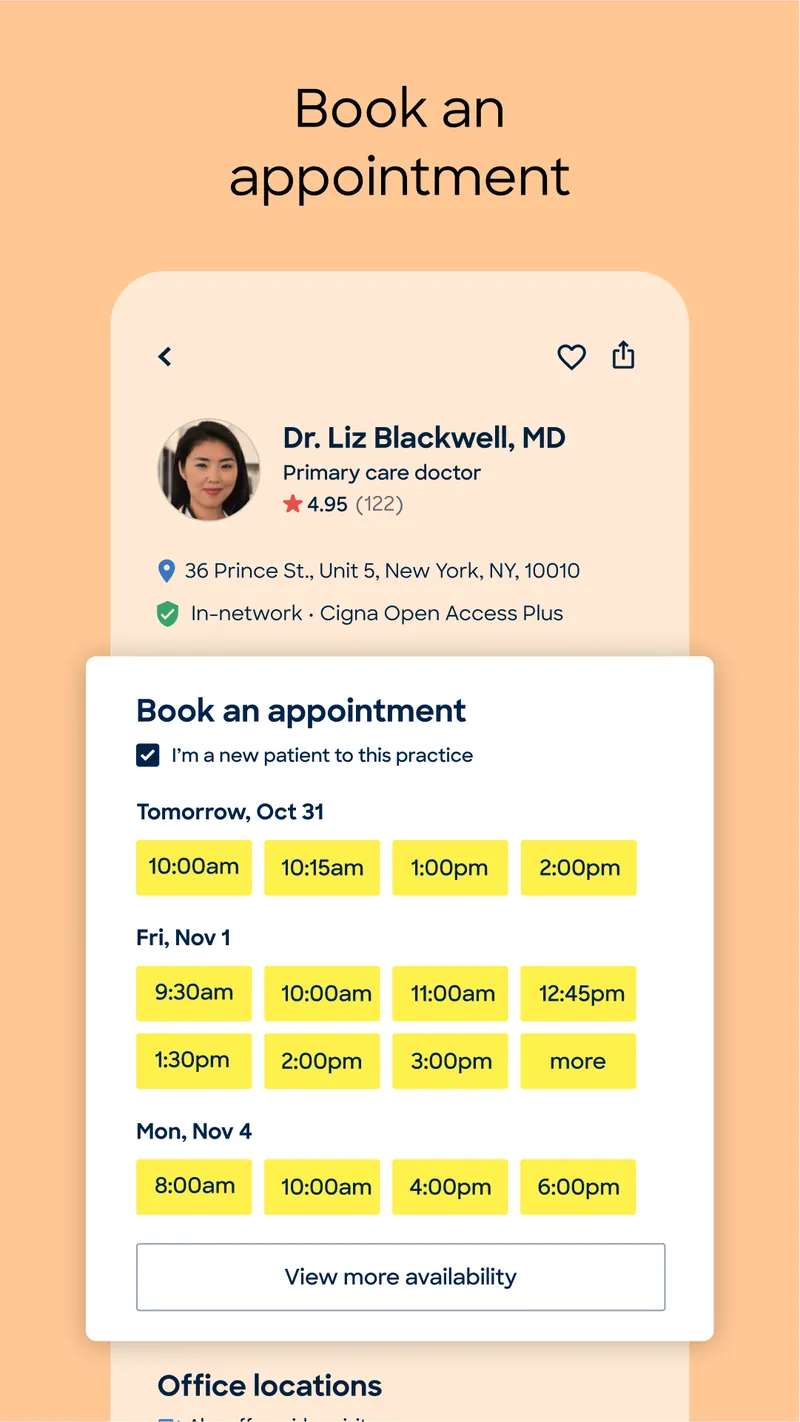Screen dimensions: 800x1422
Task: Book the 2:00pm slot on Oct 31
Action: [578, 868]
